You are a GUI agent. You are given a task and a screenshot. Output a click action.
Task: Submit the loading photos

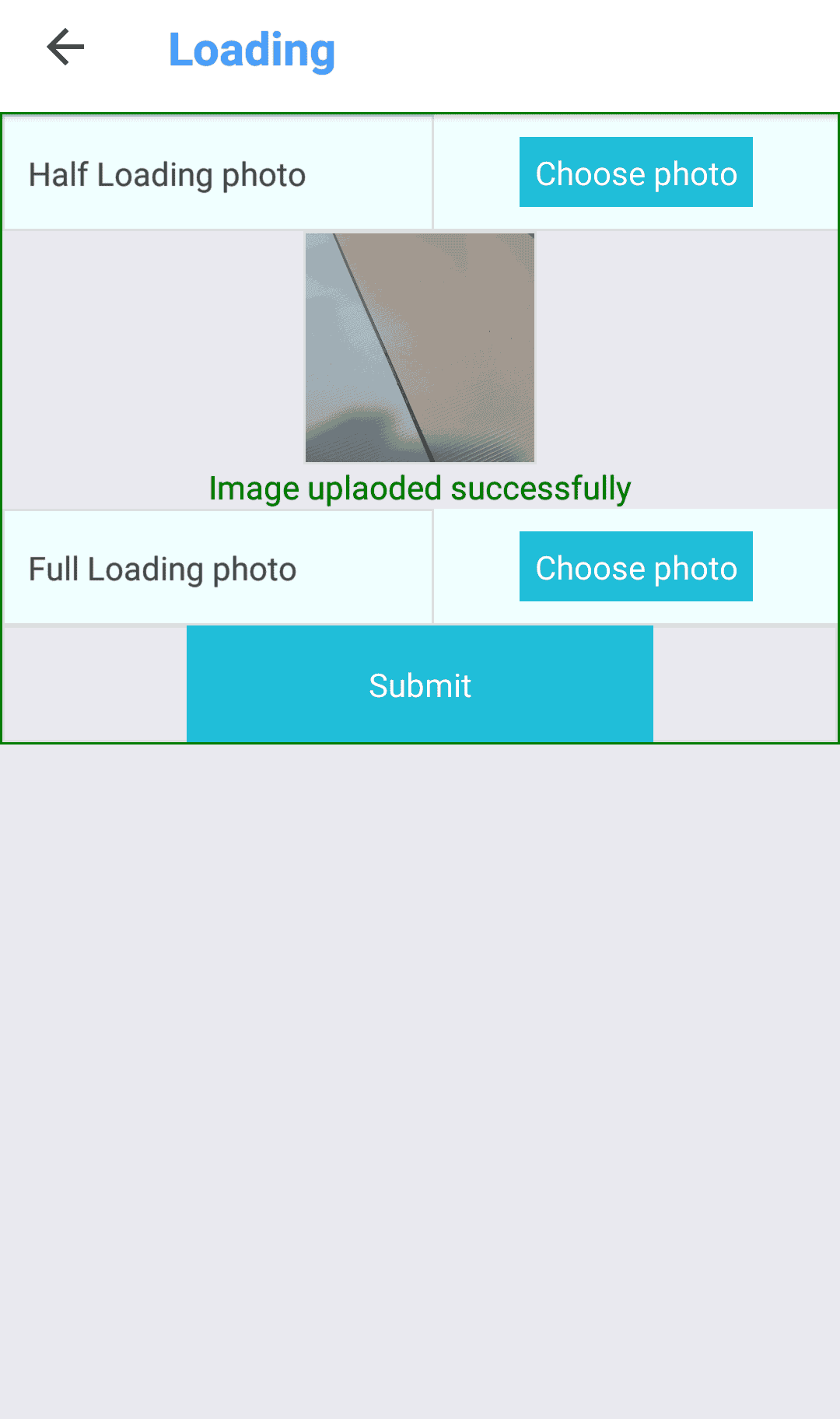[419, 685]
